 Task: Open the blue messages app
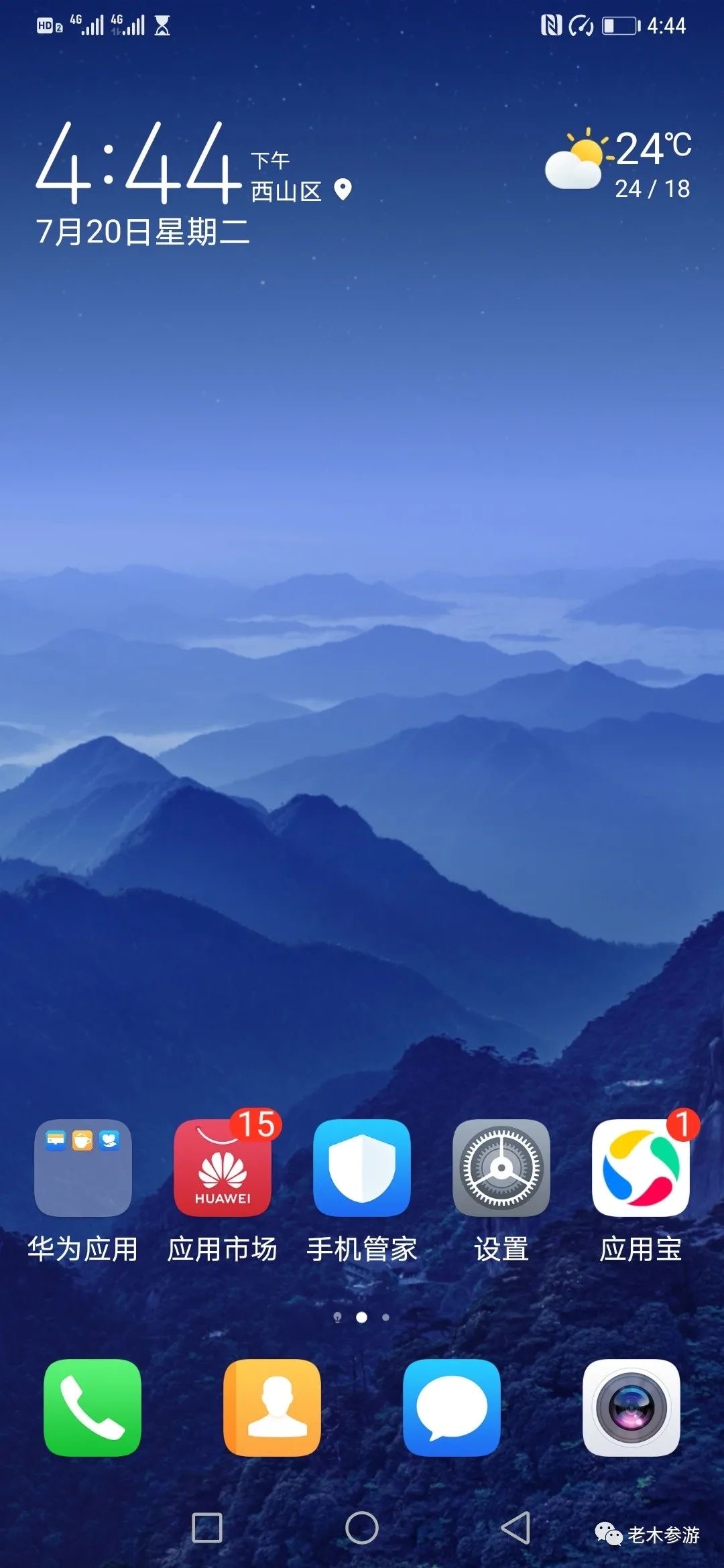(452, 1407)
